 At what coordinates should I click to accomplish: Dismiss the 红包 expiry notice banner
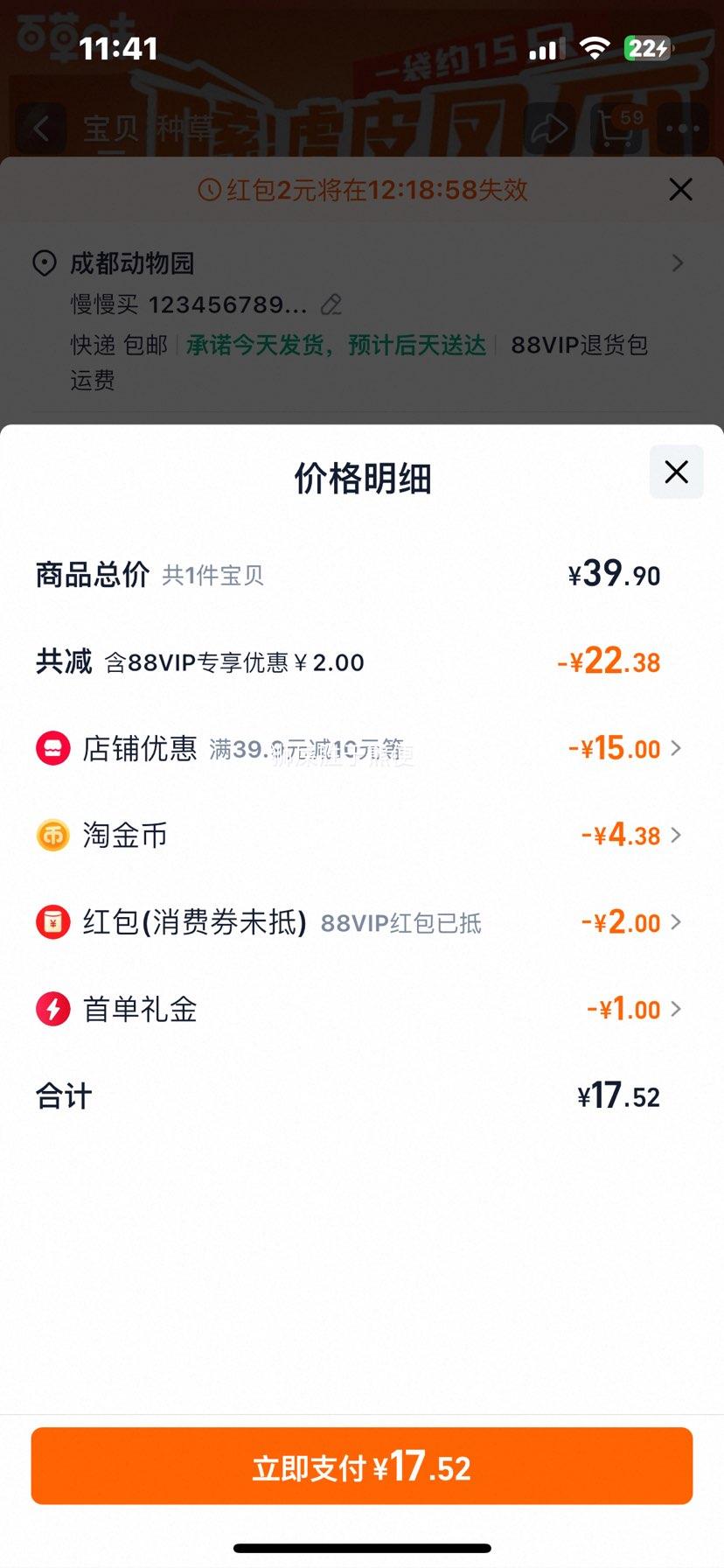680,189
